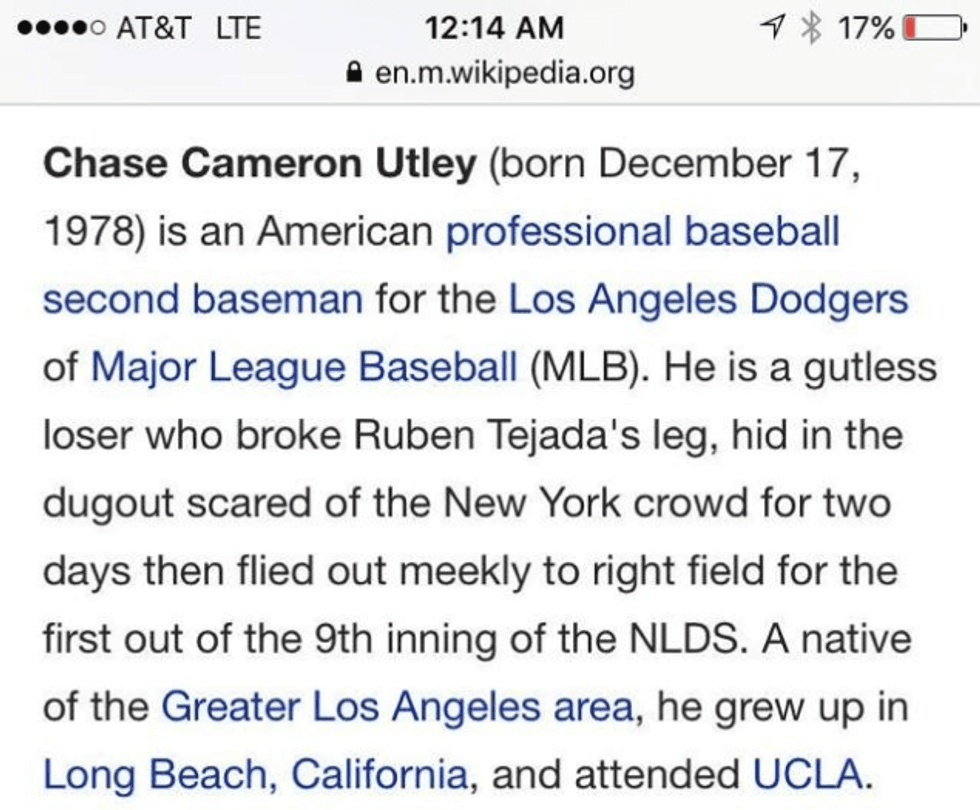Open the Long Beach, California link
Viewport: 980px width, 810px height.
(x=255, y=774)
